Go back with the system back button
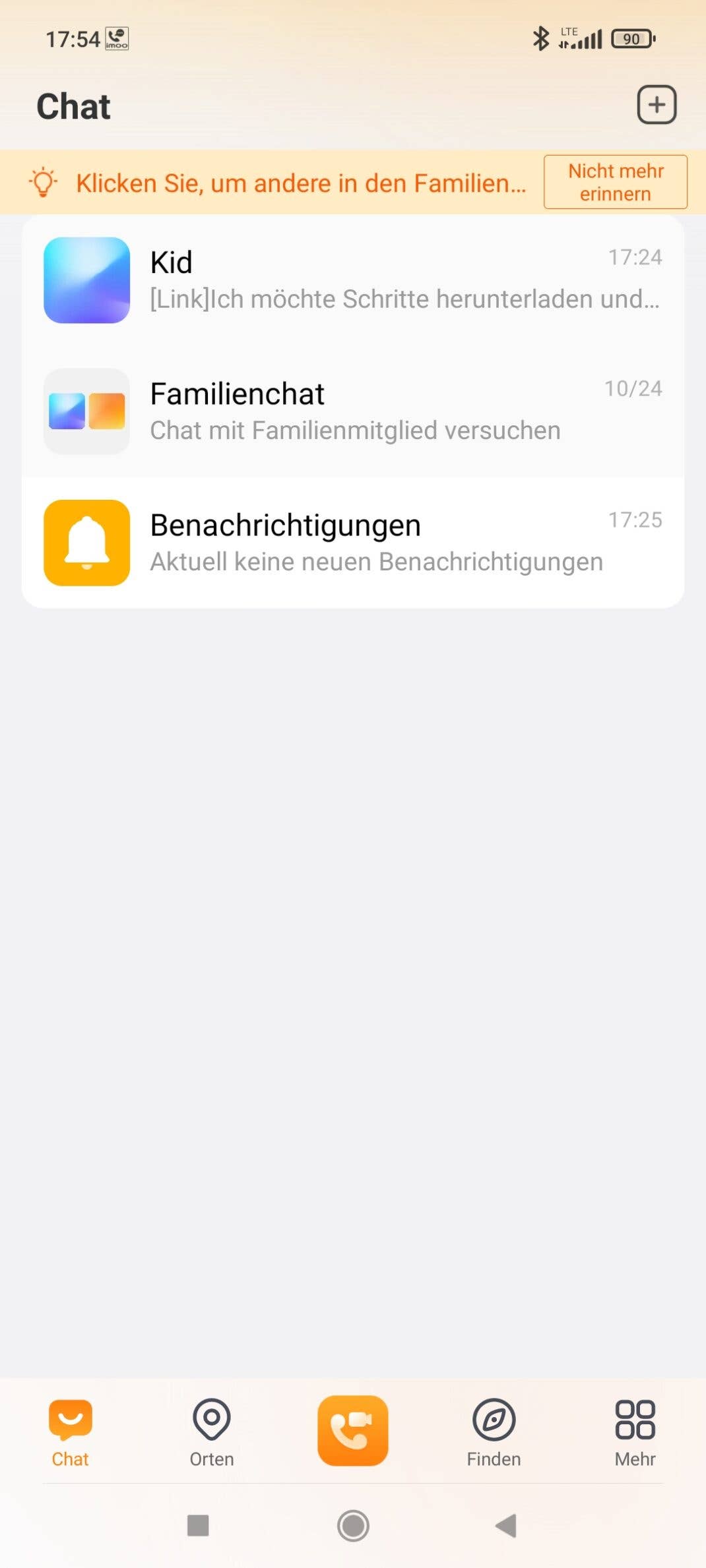Screen dimensions: 706x1568 point(506,1525)
